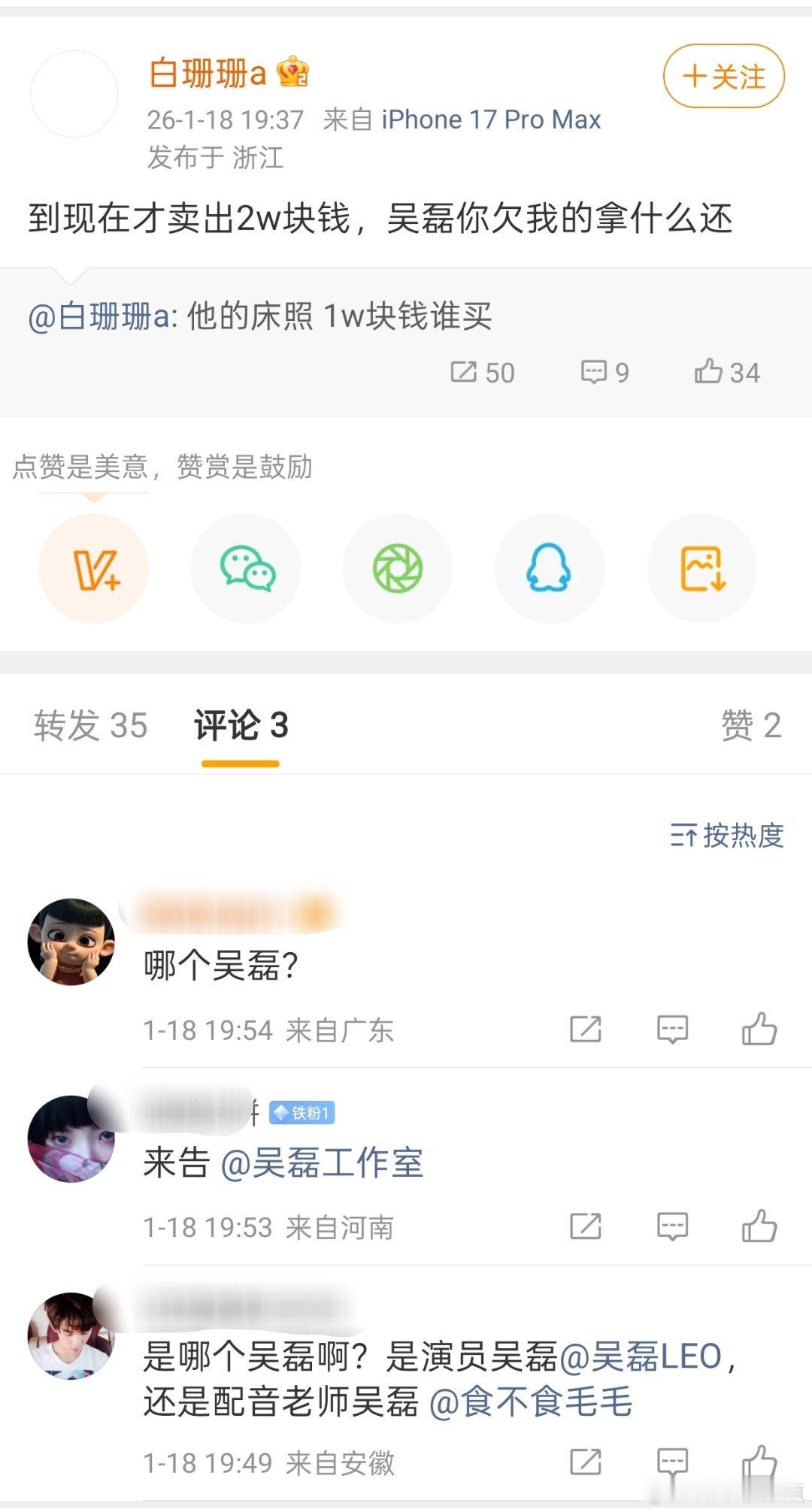Select the green Qzone share icon
This screenshot has height=1512, width=812.
pos(398,569)
